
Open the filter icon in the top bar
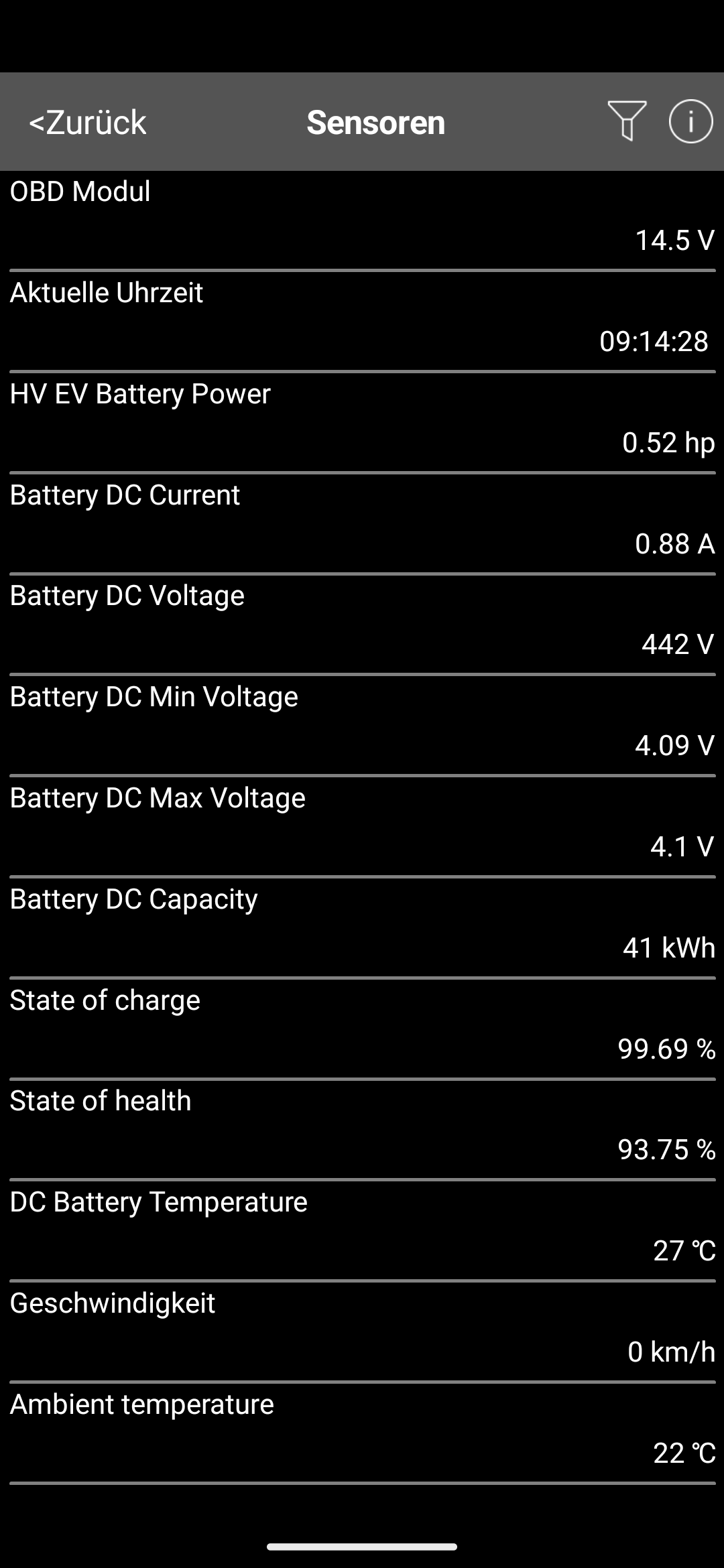pyautogui.click(x=627, y=122)
